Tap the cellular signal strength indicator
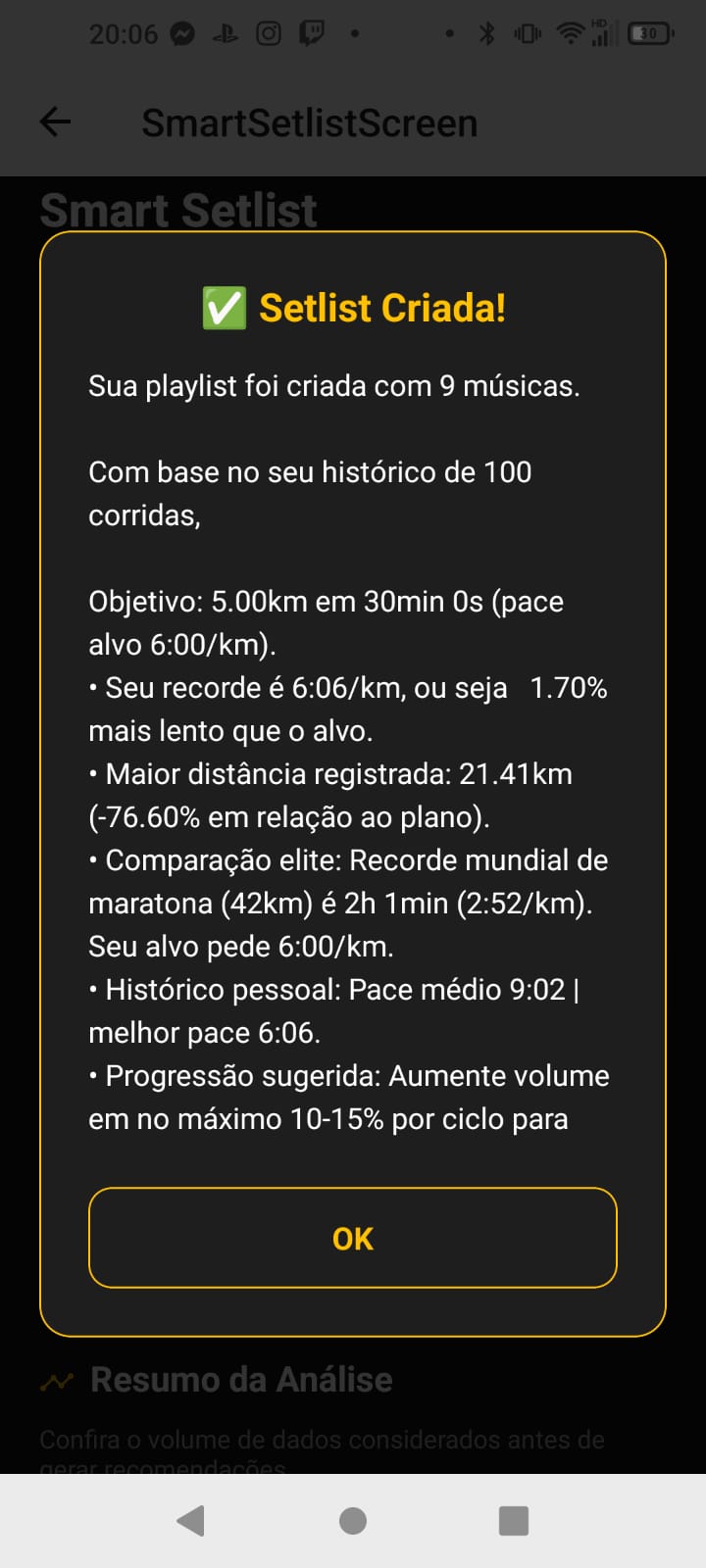Screen dimensions: 706x1568 pos(601,32)
